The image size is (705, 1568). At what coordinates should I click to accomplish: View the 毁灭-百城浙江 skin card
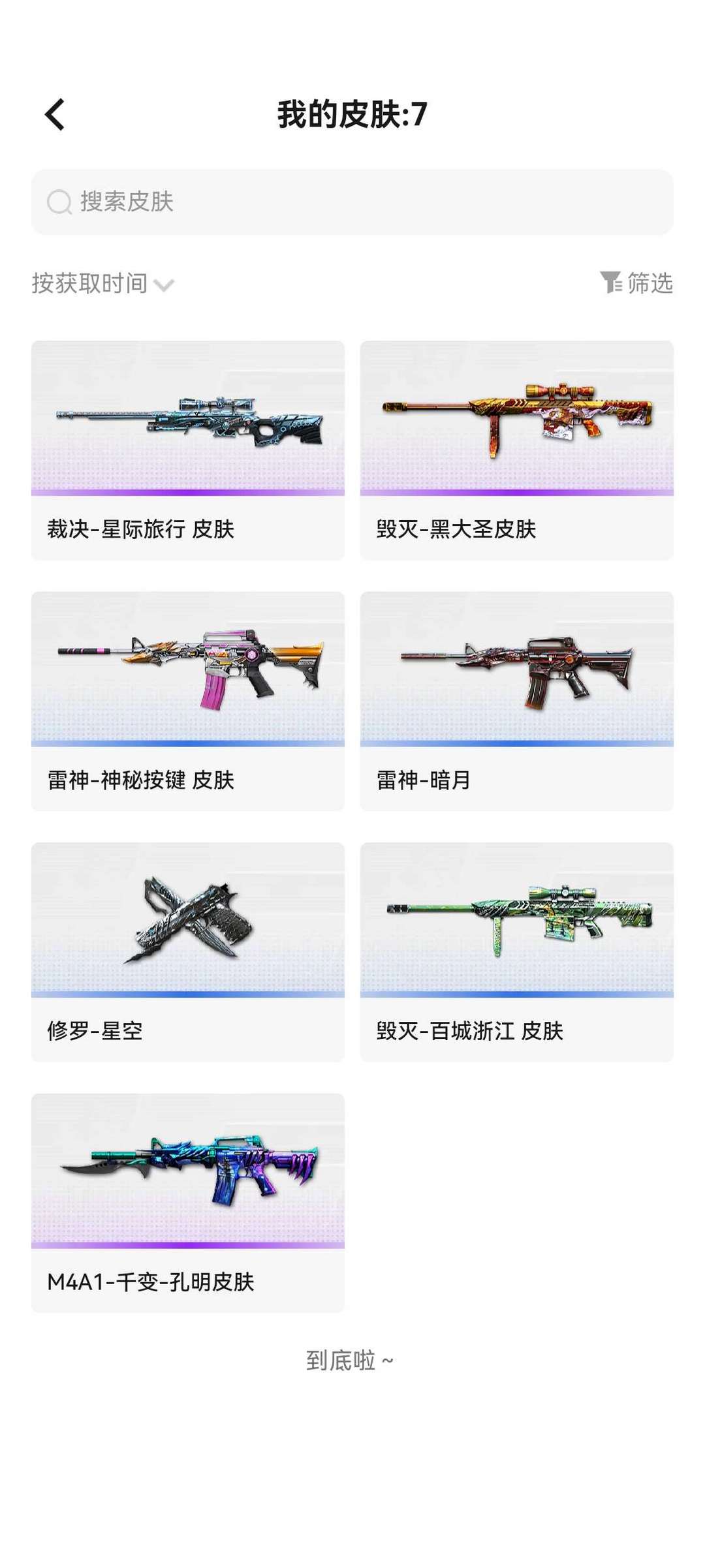coord(516,951)
